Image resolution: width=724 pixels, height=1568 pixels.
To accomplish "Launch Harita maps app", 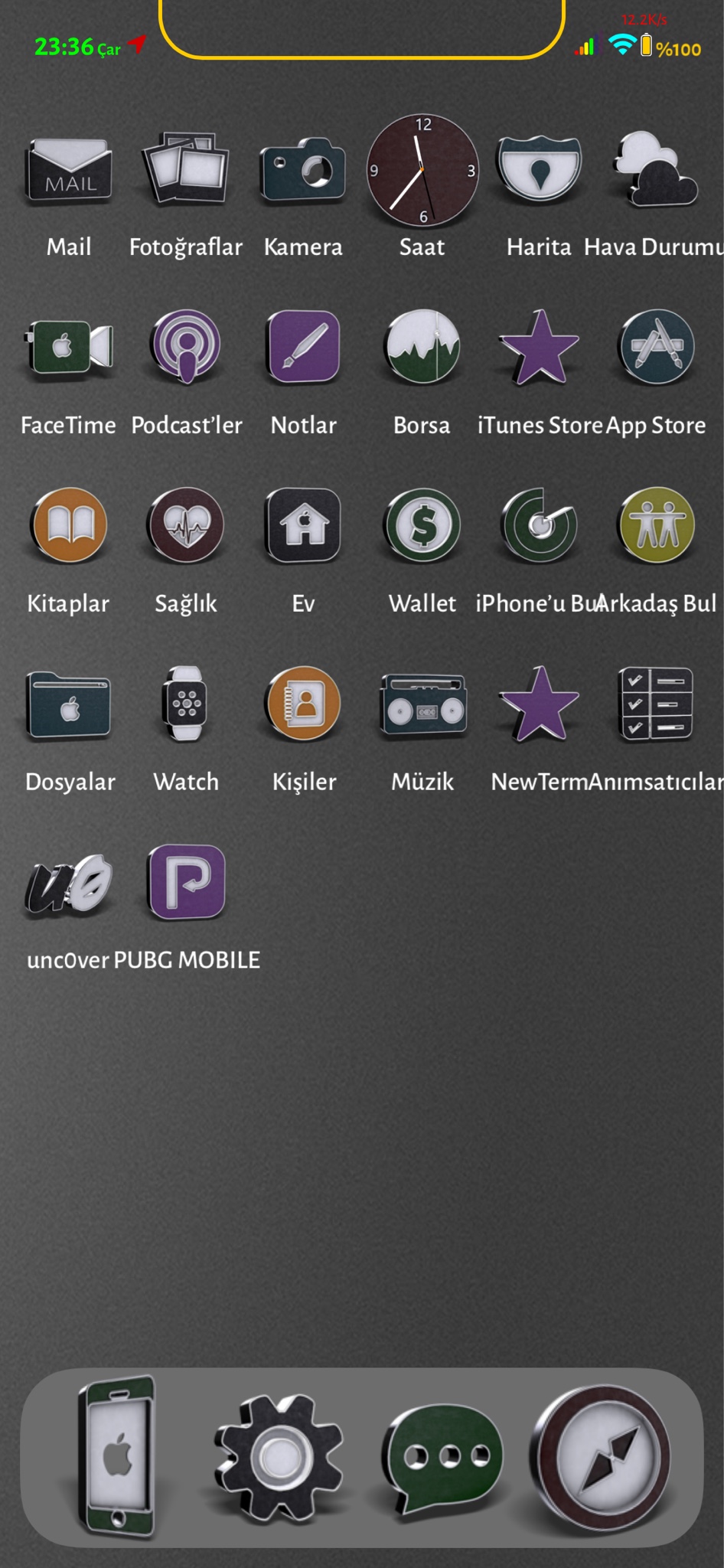I will (x=540, y=168).
